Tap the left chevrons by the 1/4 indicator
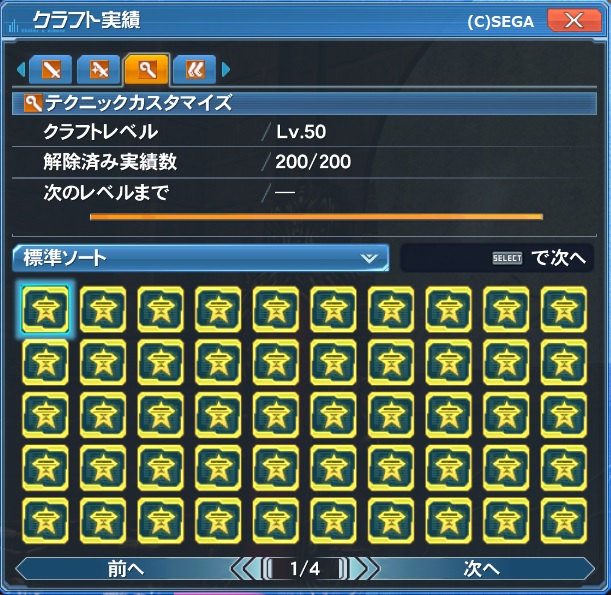The width and height of the screenshot is (611, 595). (x=245, y=568)
